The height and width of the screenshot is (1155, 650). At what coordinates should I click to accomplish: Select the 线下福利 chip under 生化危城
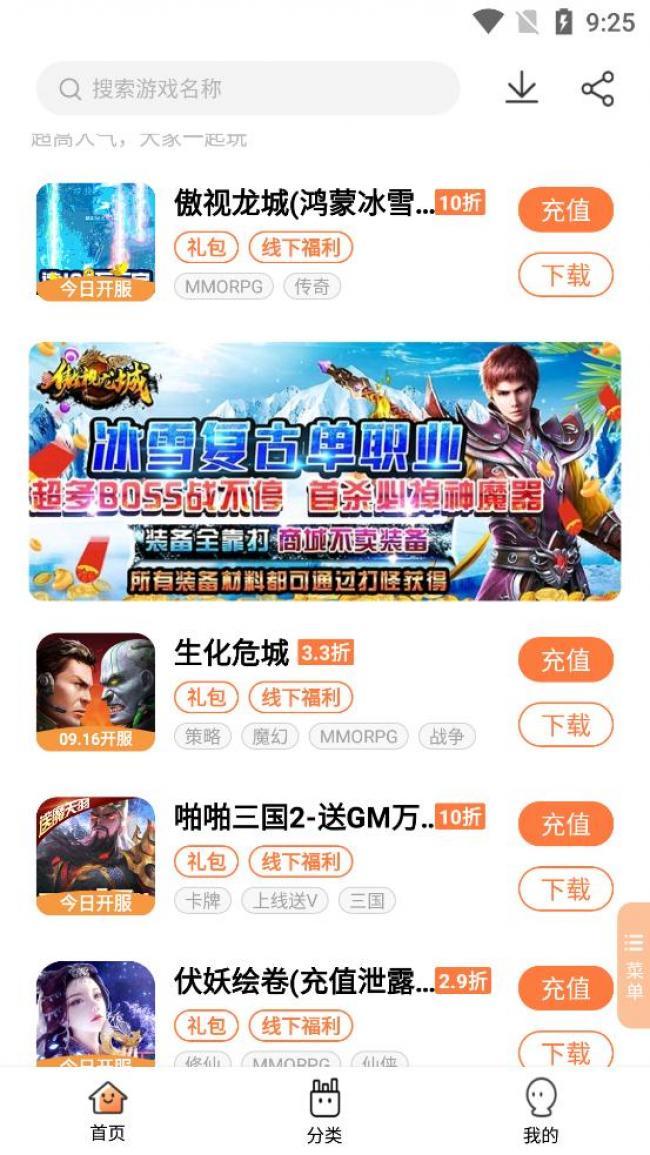tap(300, 697)
